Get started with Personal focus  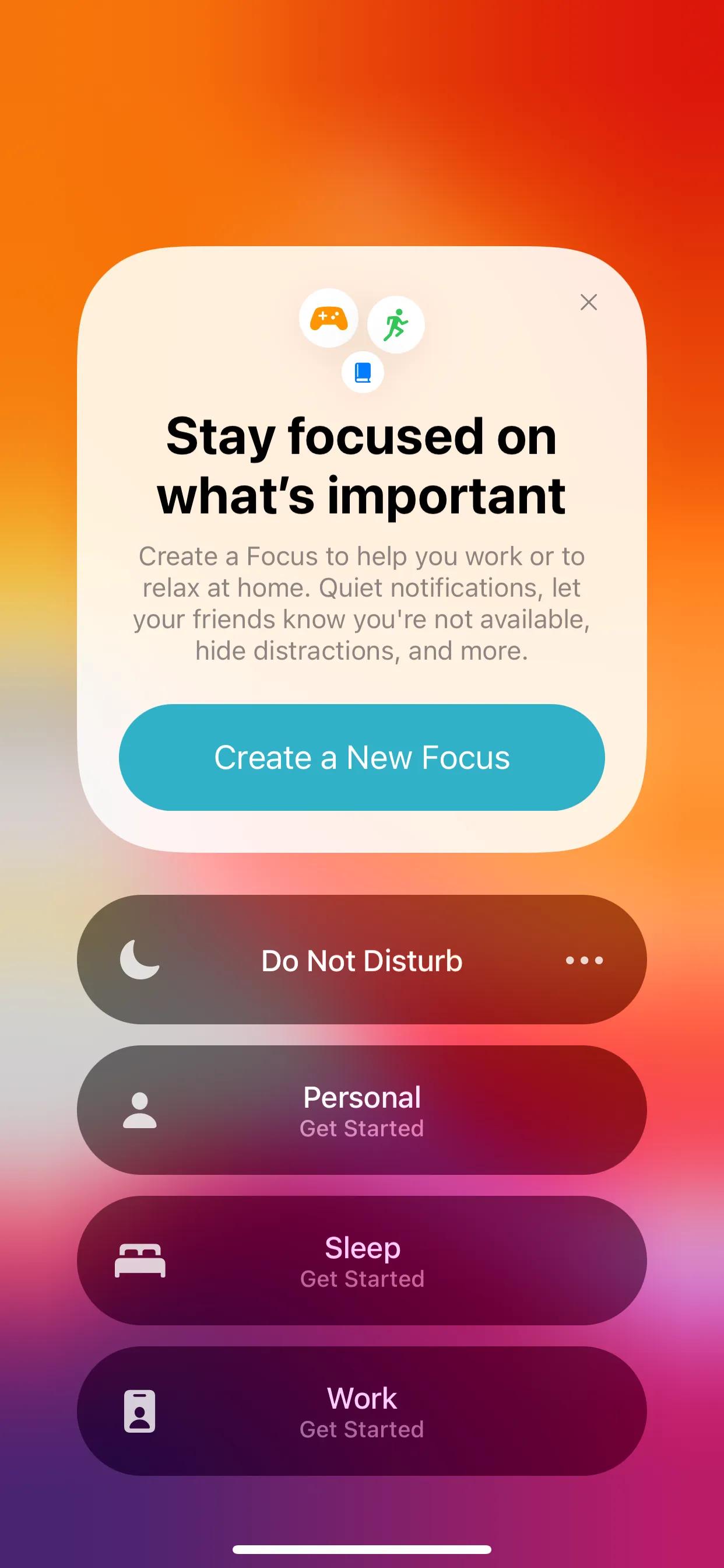(361, 1110)
